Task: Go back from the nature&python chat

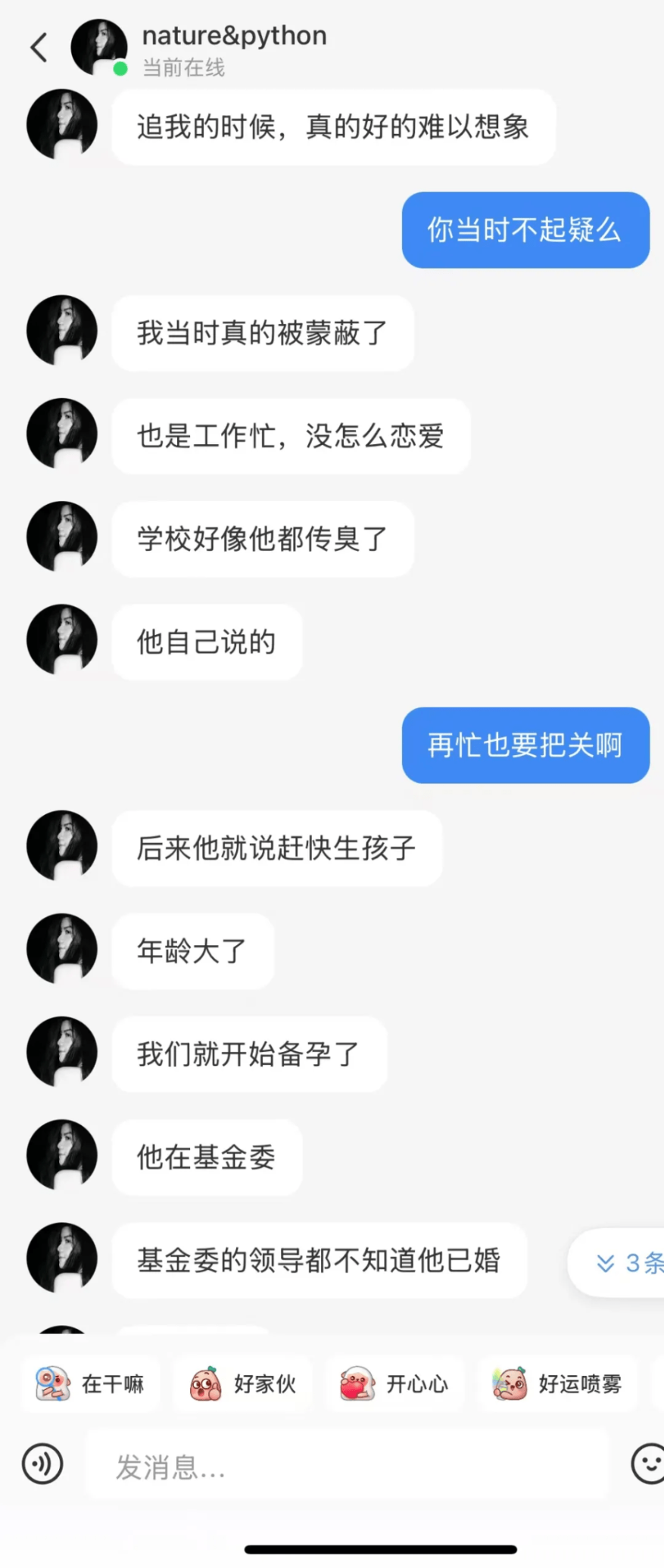Action: 39,48
